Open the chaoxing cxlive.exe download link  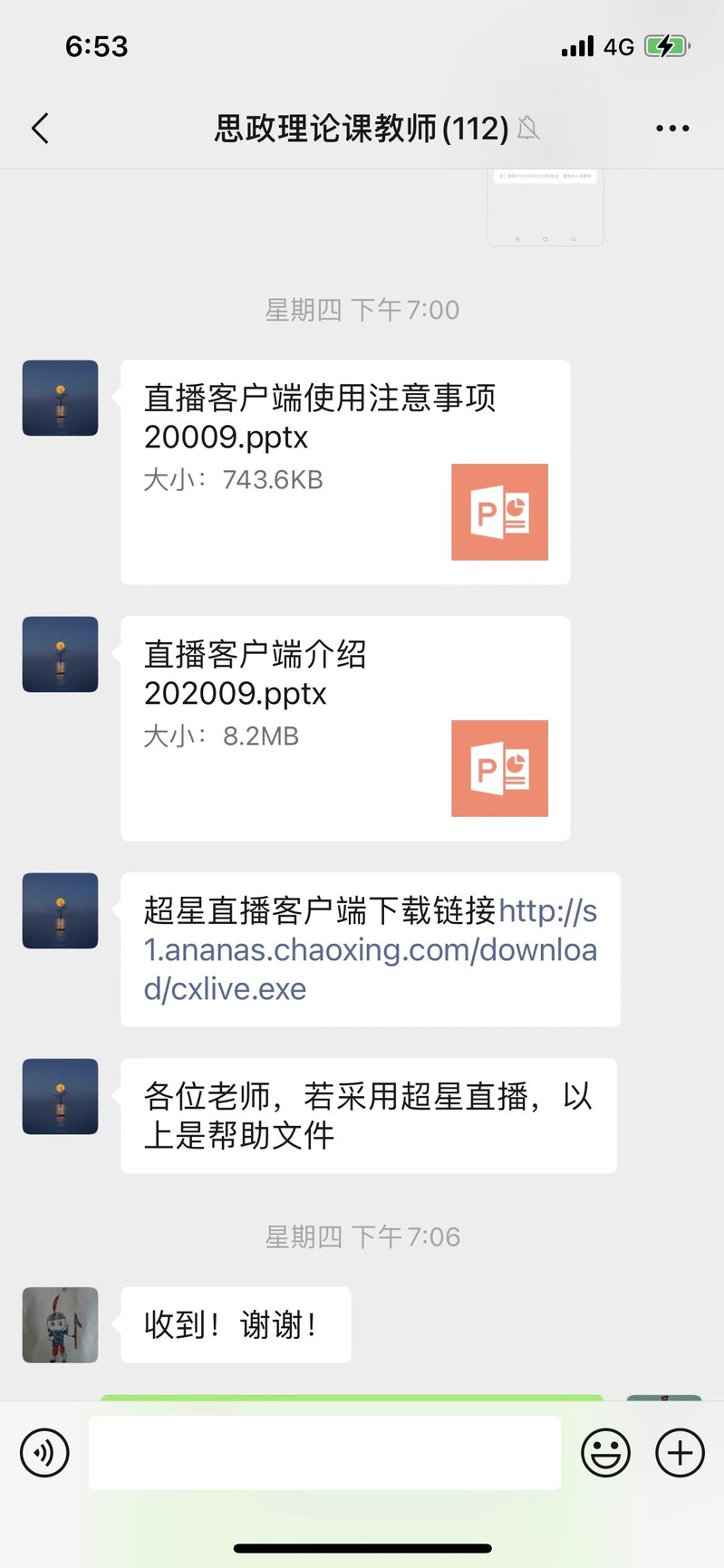click(370, 950)
